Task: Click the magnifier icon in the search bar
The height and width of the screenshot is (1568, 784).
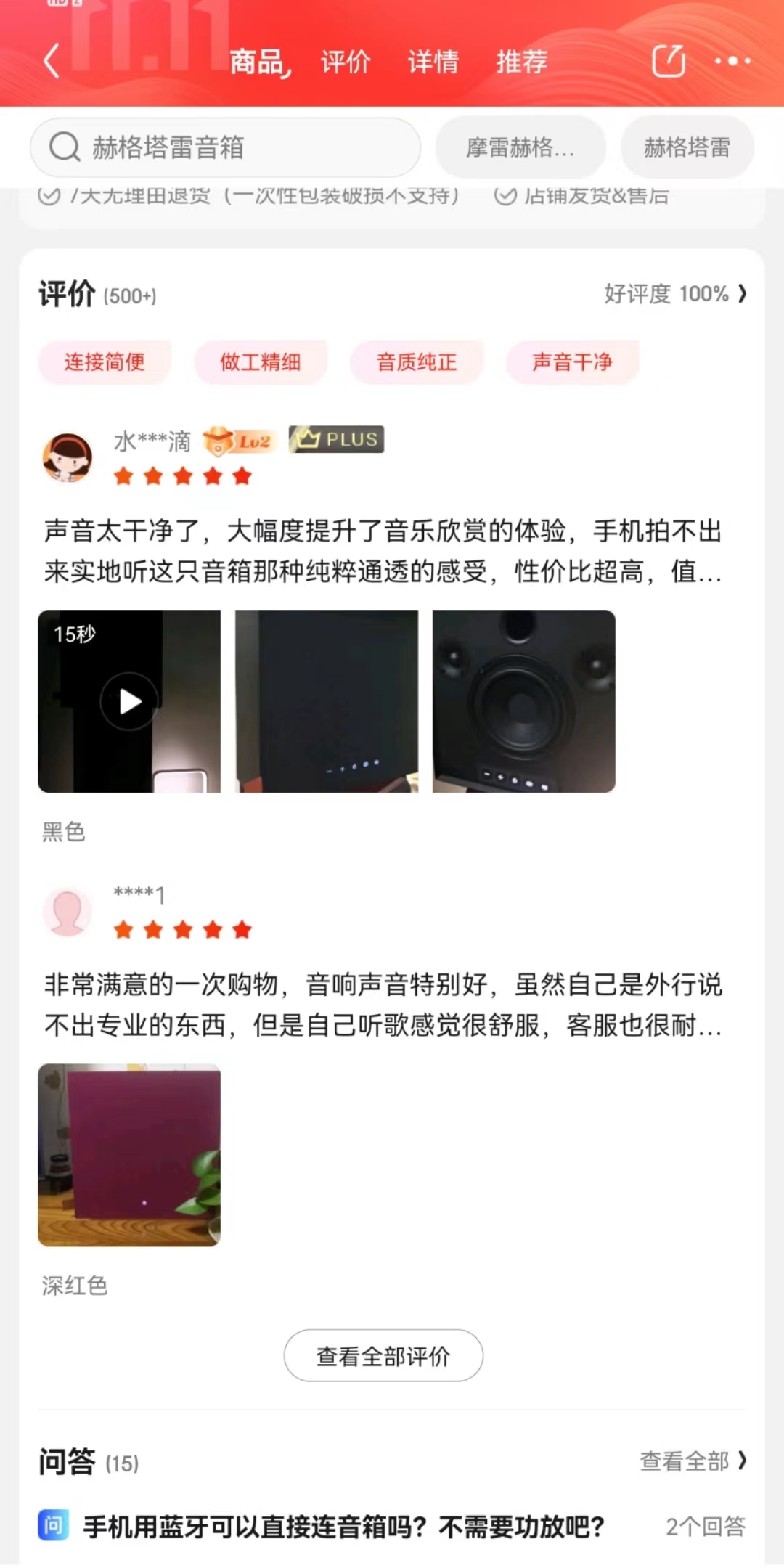Action: (65, 147)
